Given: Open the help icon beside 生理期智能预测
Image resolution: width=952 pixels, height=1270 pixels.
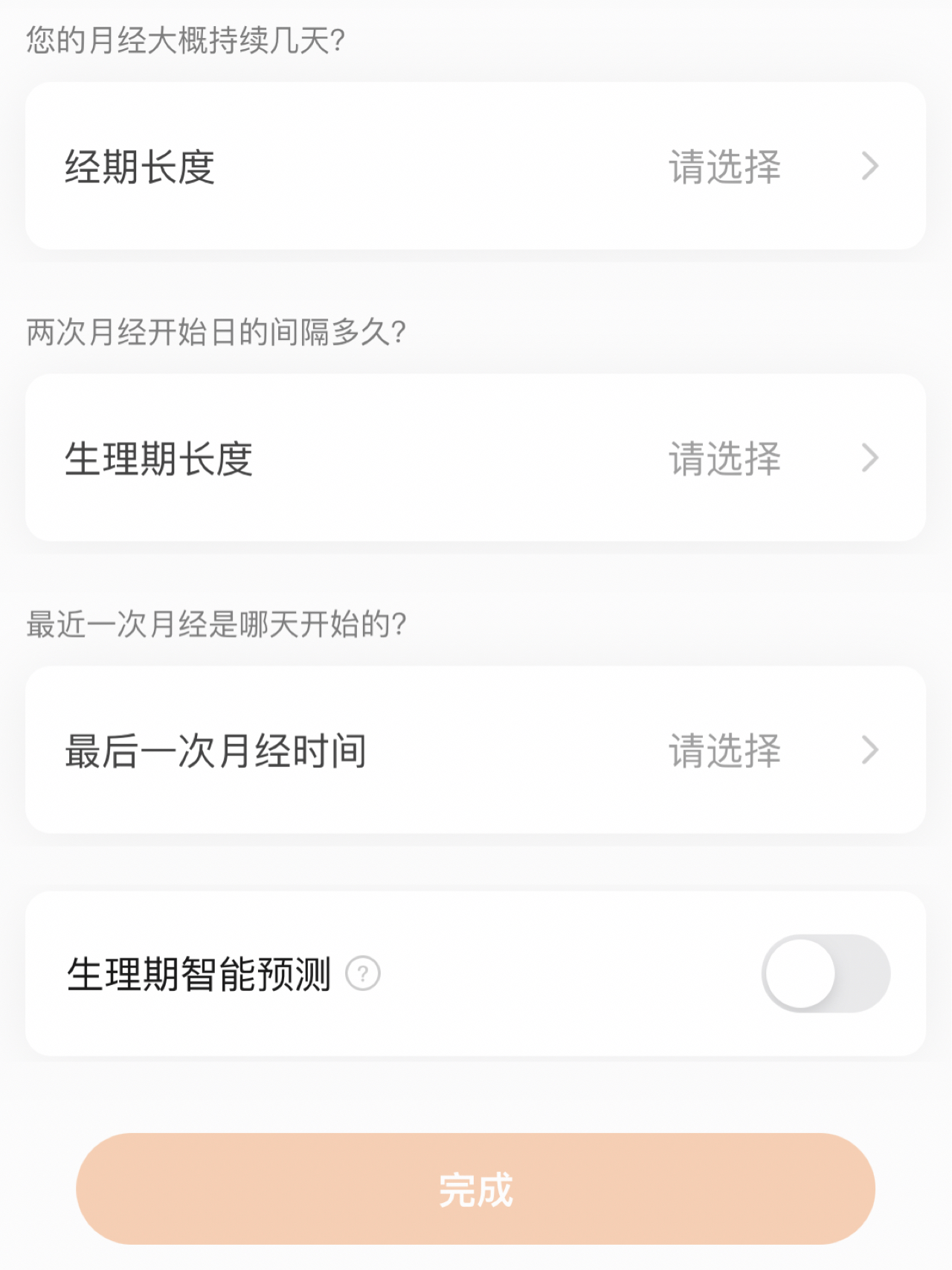Looking at the screenshot, I should pyautogui.click(x=363, y=973).
